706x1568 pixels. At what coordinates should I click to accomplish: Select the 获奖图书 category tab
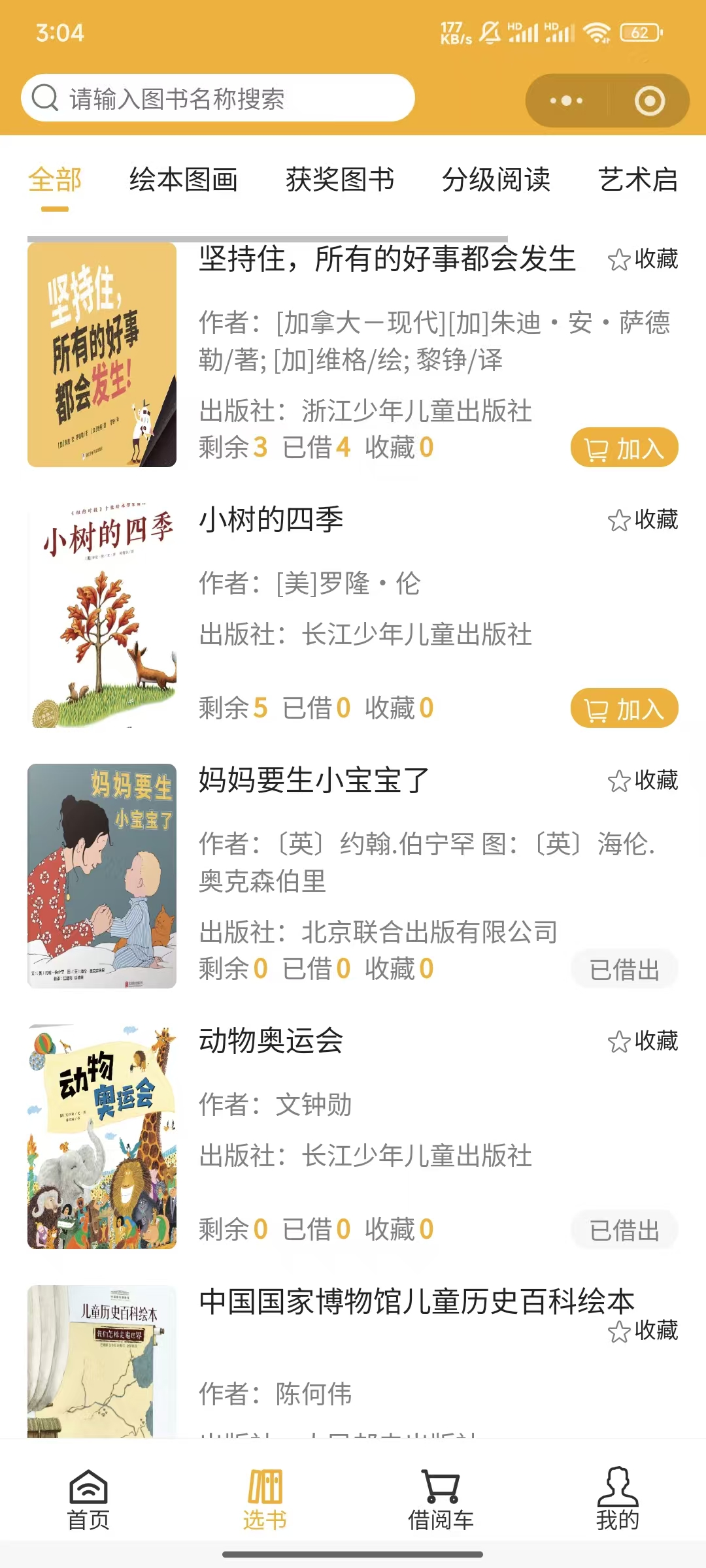point(340,180)
